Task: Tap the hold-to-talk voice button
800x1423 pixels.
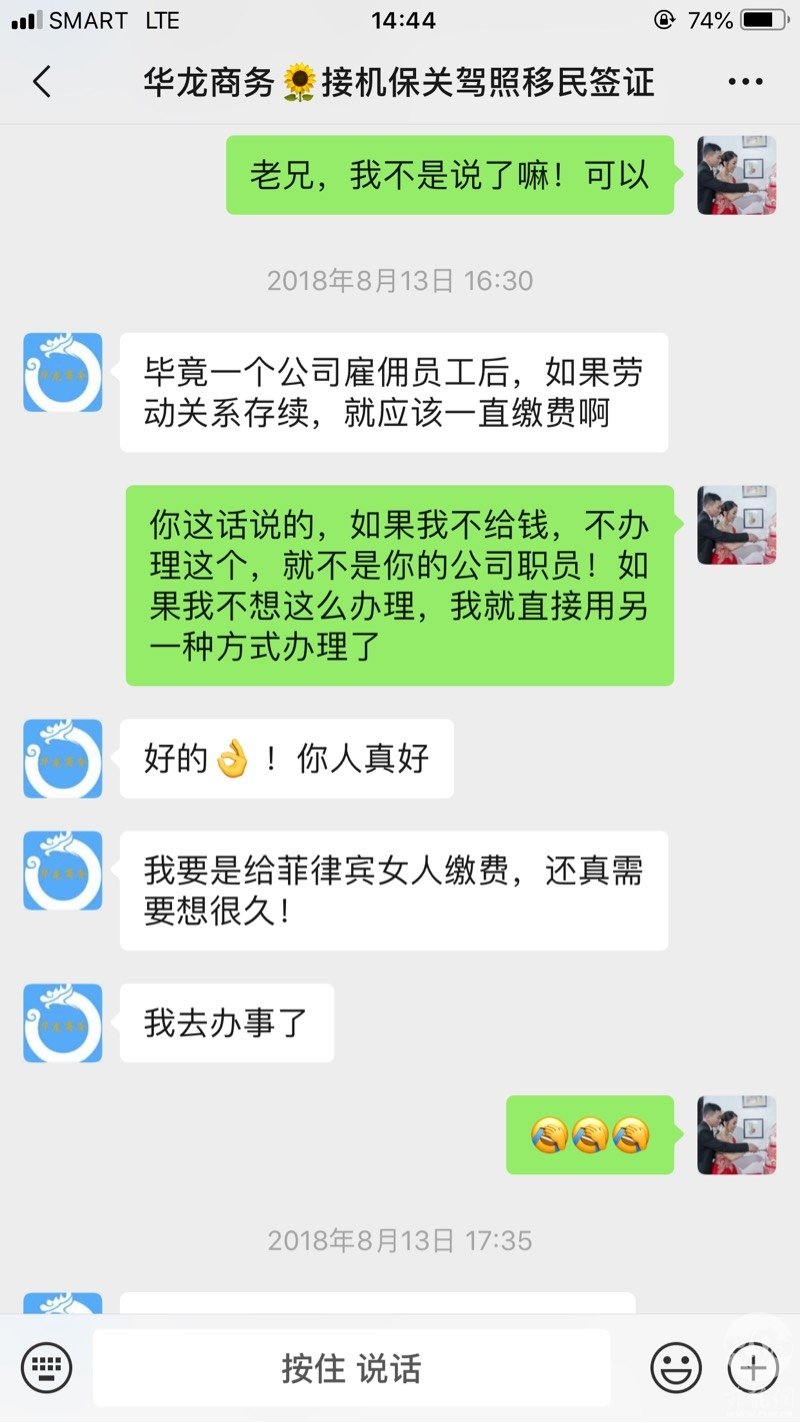Action: [351, 1367]
